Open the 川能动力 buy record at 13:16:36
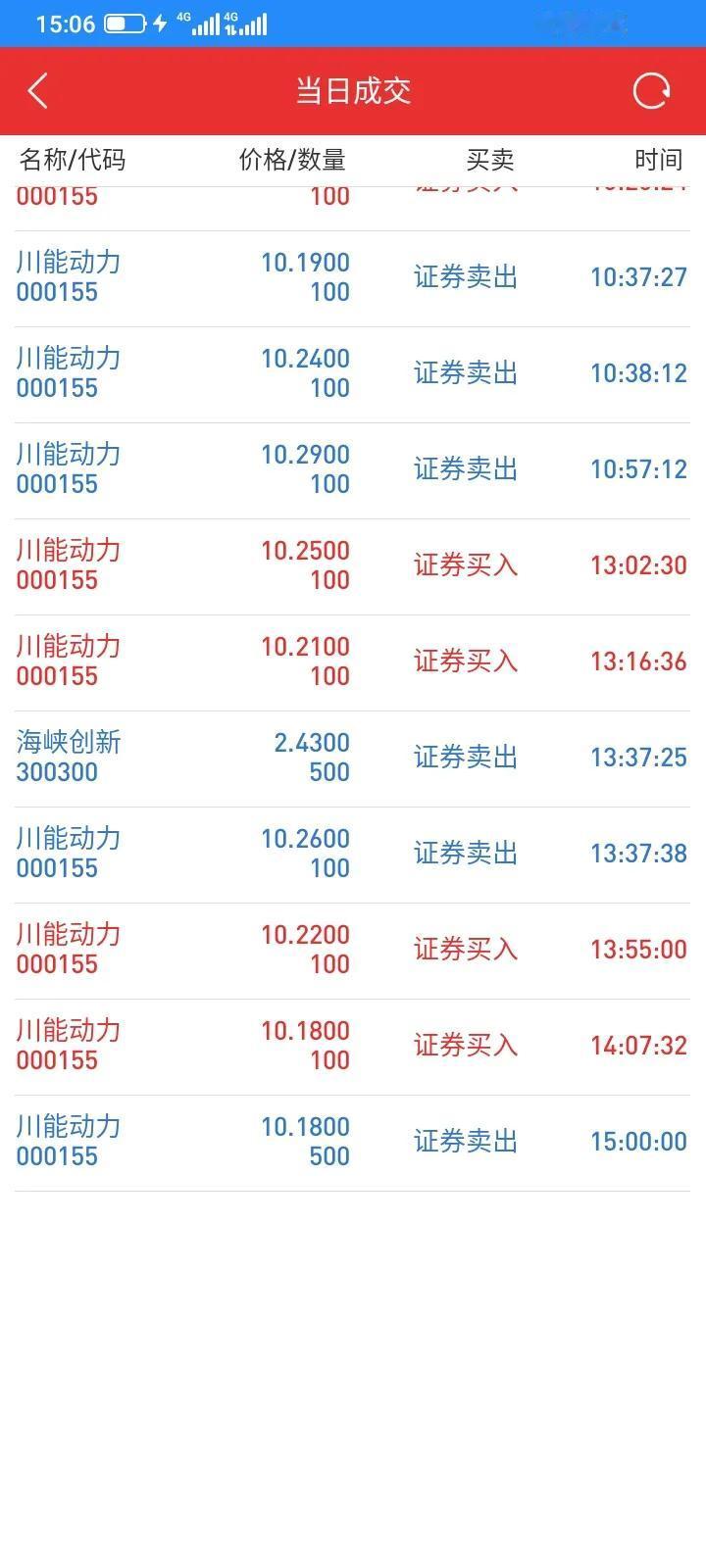Screen dimensions: 706x1568 pos(353,663)
